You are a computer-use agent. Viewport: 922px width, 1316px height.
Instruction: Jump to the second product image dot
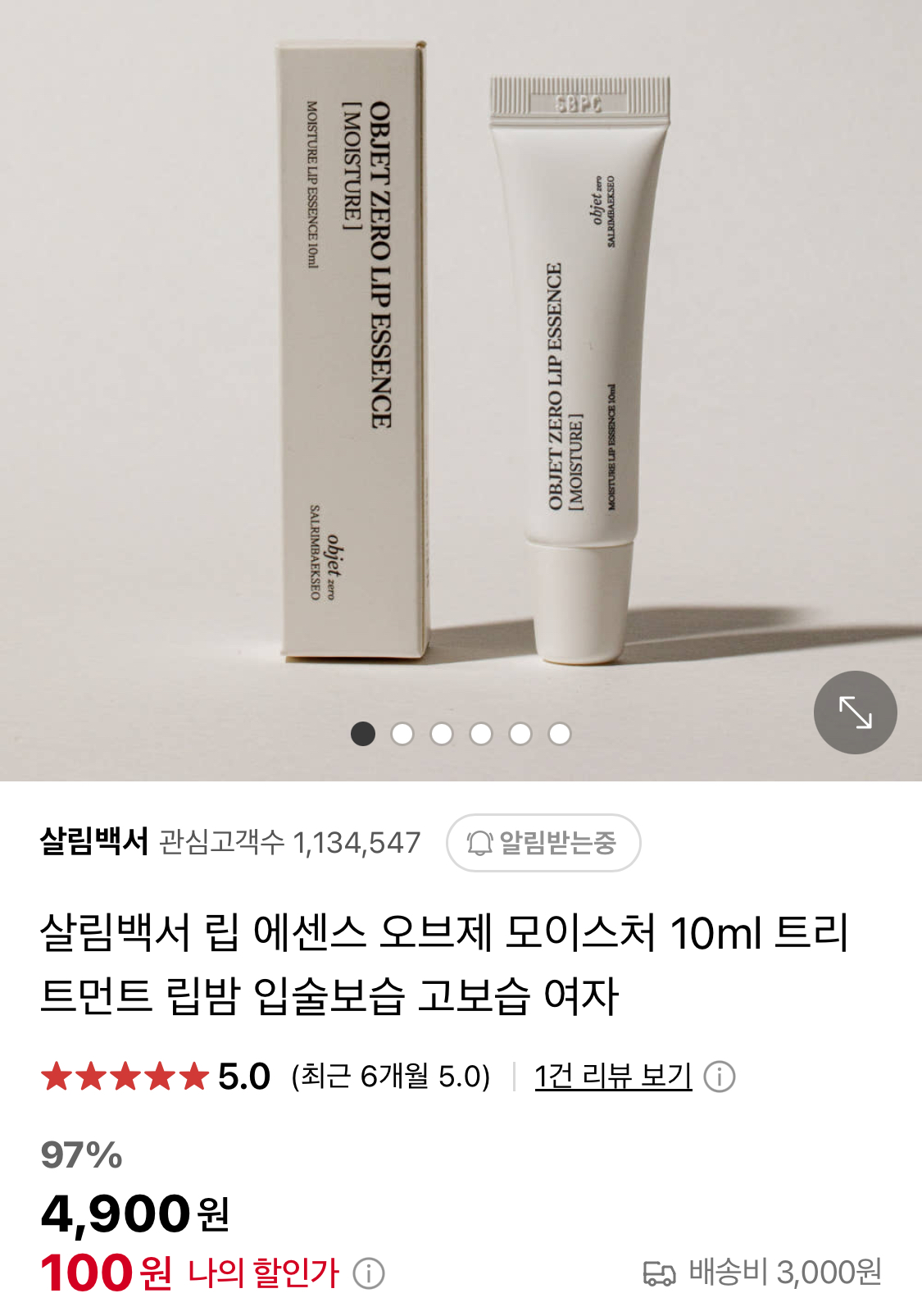(402, 734)
